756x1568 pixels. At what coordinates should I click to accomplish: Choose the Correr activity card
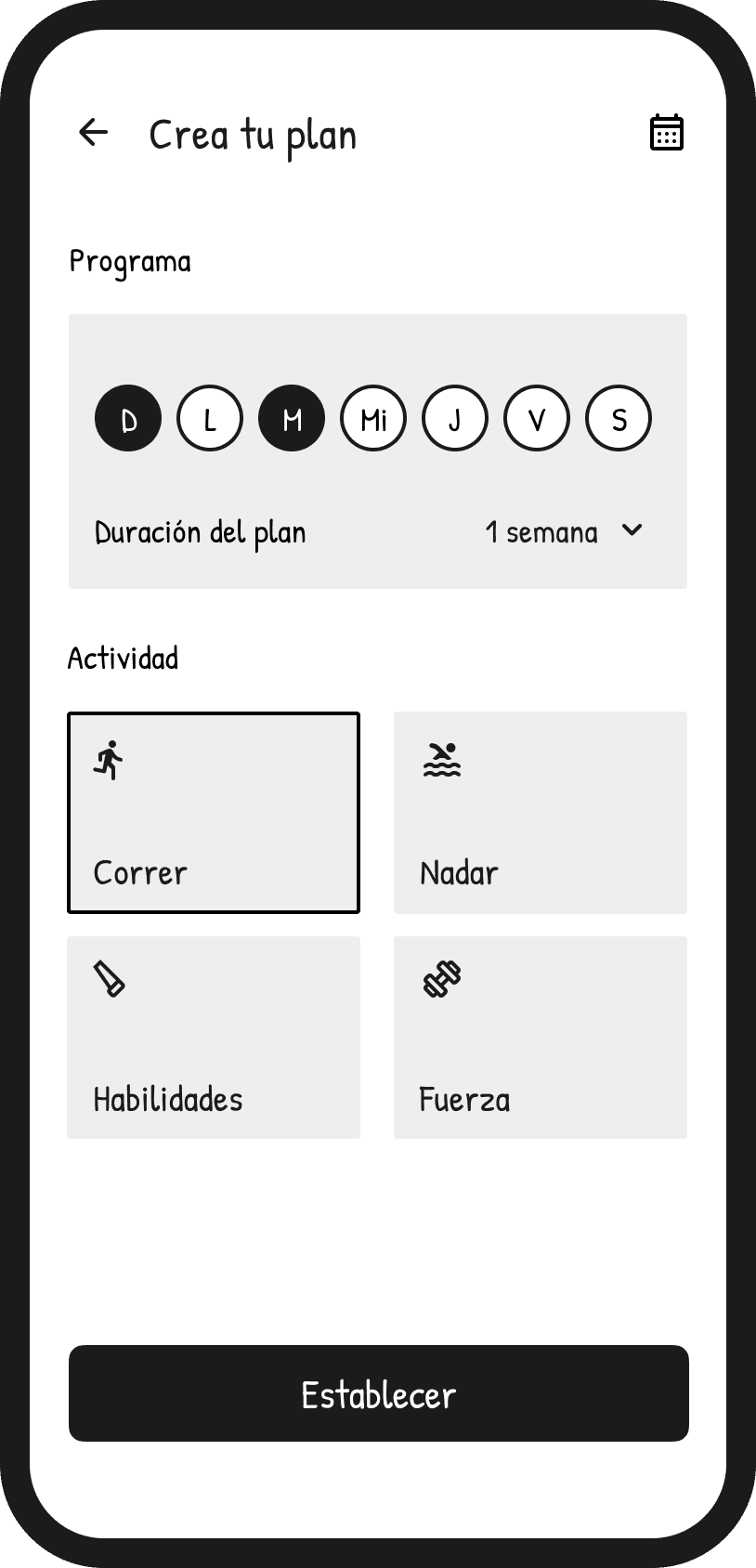click(x=214, y=813)
